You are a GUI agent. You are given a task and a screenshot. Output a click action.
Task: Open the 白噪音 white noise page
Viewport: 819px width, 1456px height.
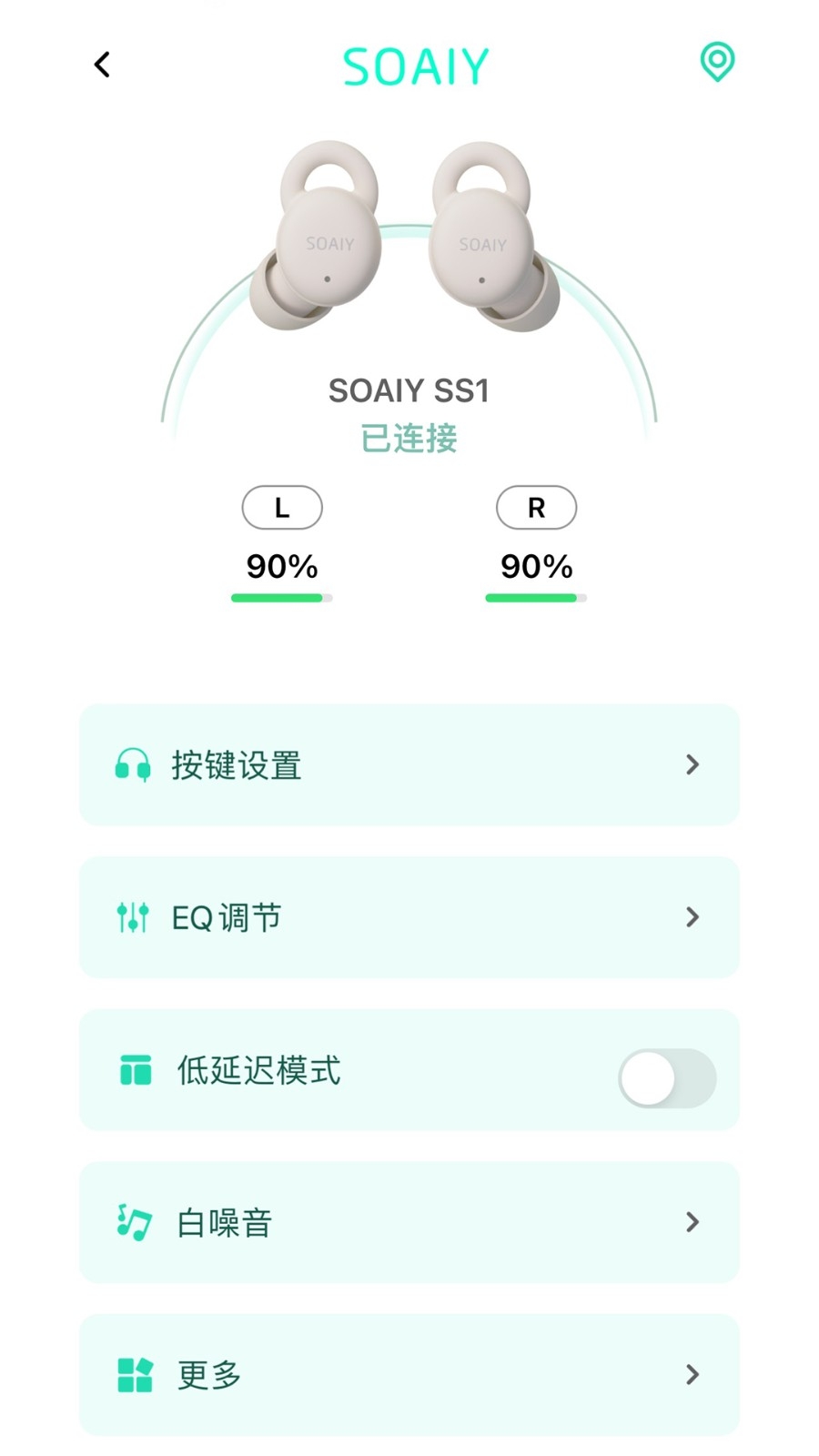(x=409, y=1222)
